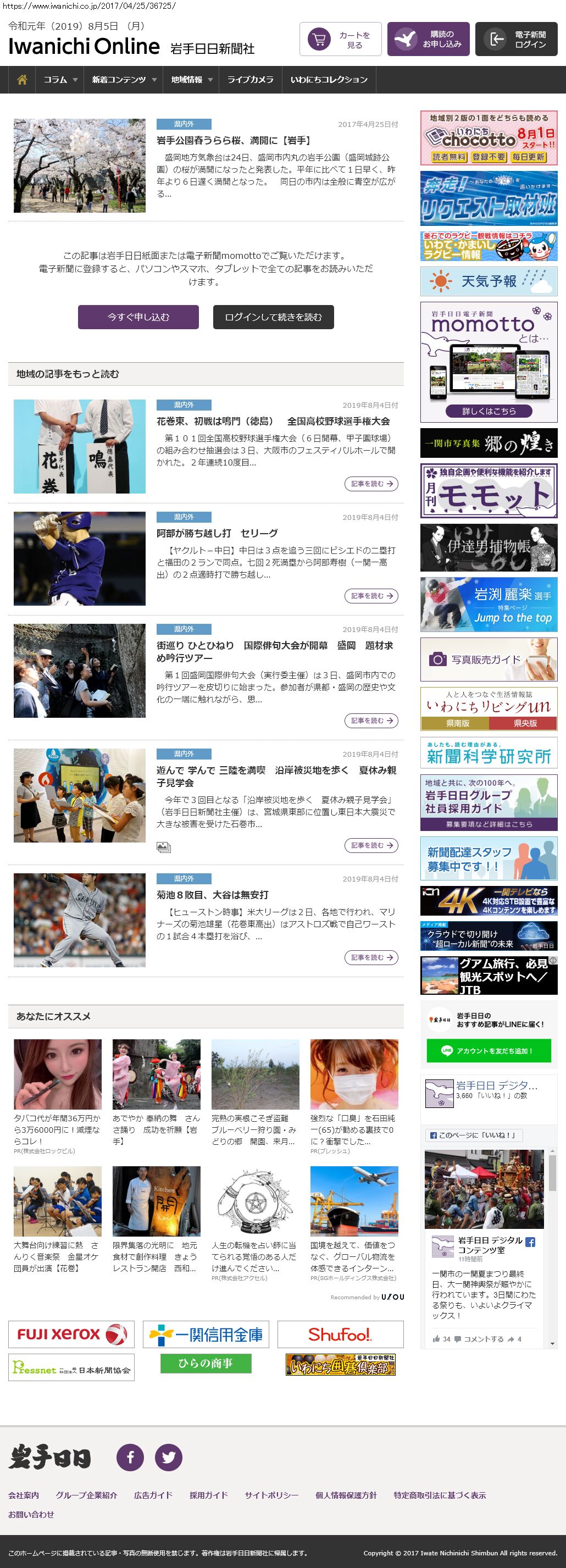
Task: Expand the コラム dropdown menu
Action: pos(60,80)
